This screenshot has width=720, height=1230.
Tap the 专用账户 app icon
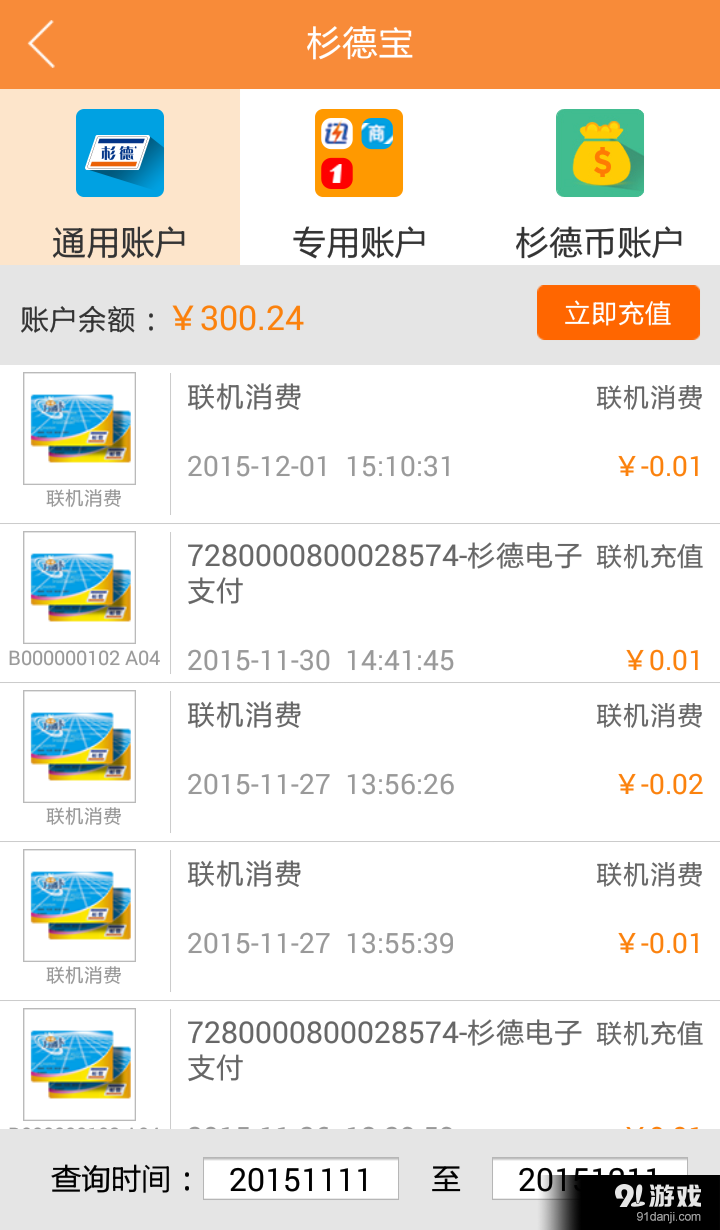[x=360, y=153]
